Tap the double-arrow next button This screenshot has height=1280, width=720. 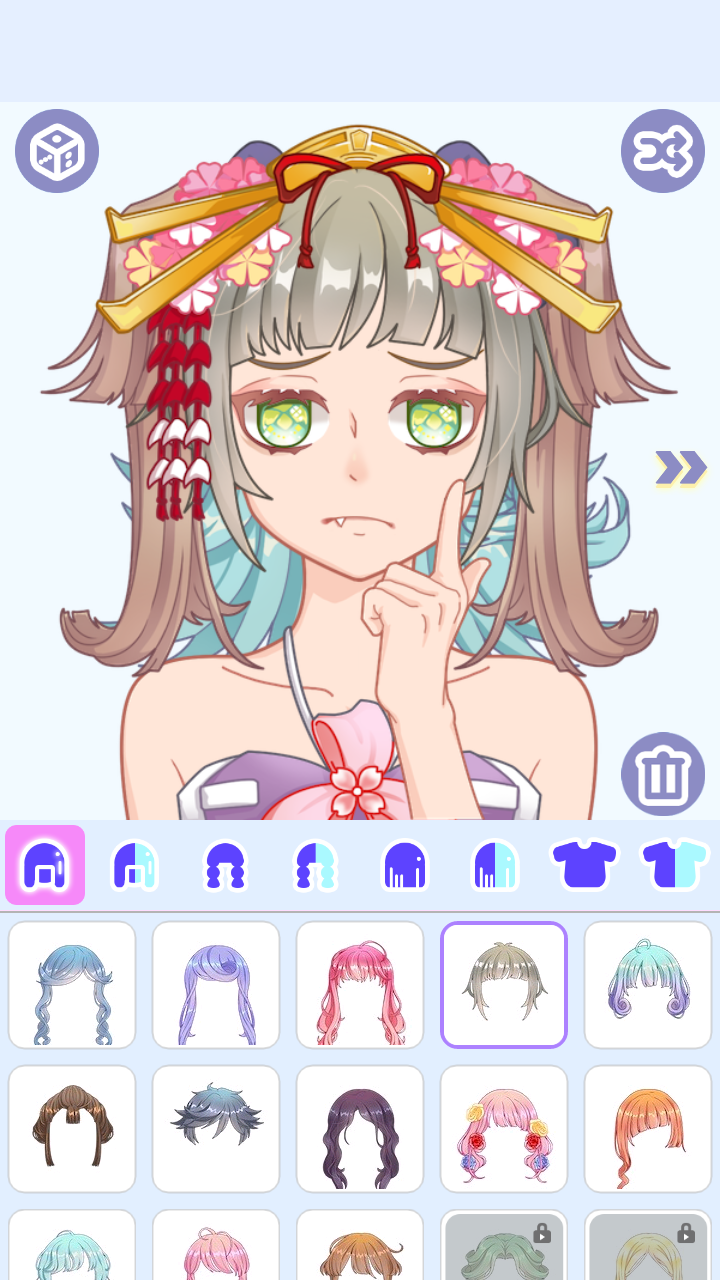(680, 468)
